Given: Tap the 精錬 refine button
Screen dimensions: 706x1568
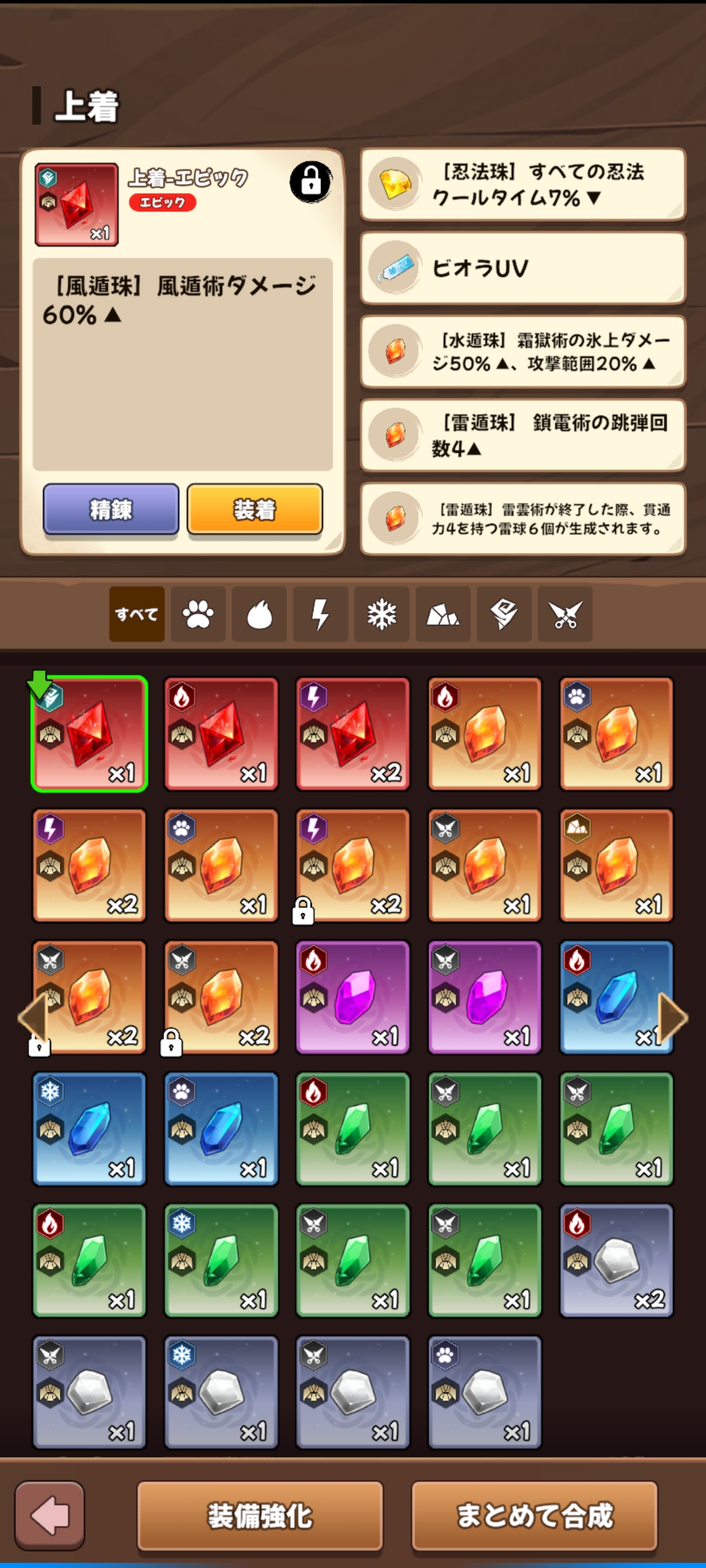Looking at the screenshot, I should click(x=110, y=509).
